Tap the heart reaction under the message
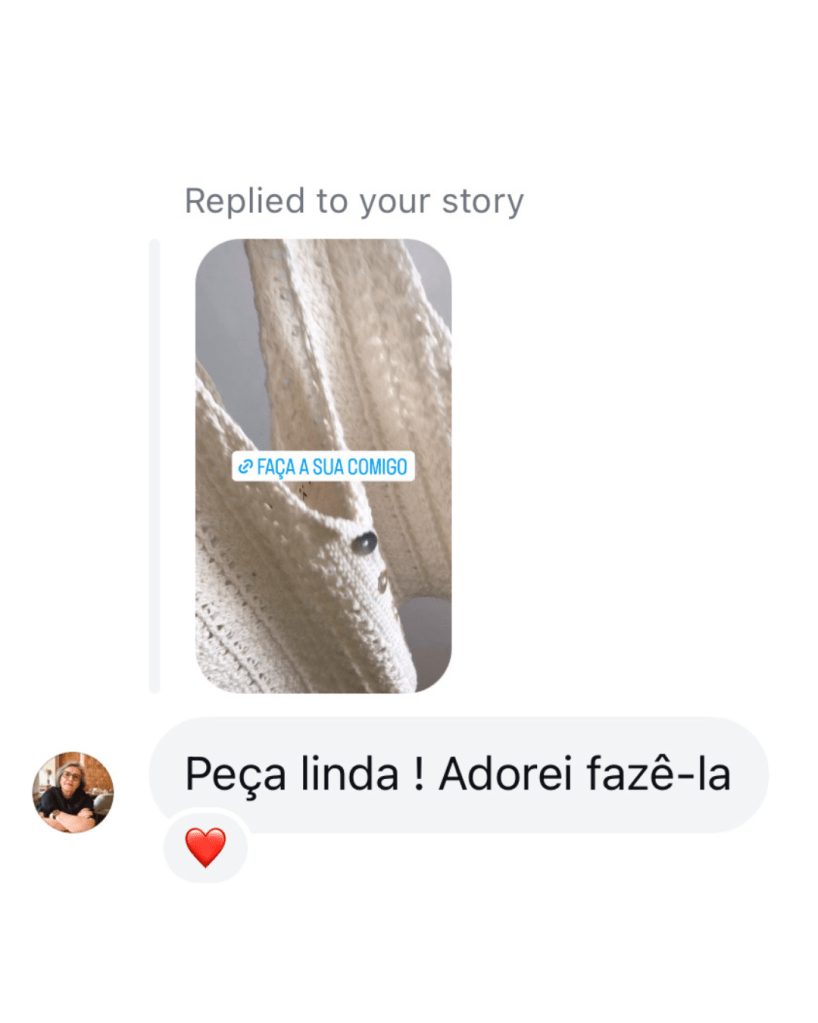 (x=206, y=848)
